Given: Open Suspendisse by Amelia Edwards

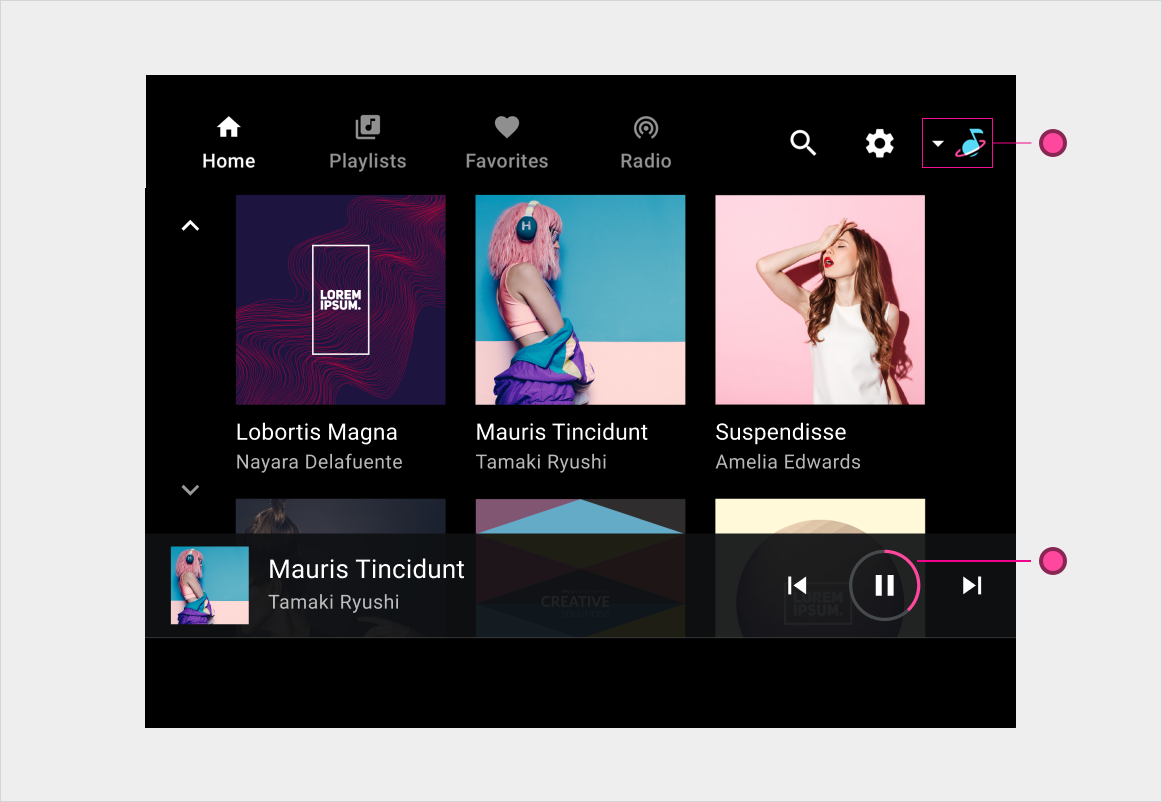Looking at the screenshot, I should click(x=820, y=300).
